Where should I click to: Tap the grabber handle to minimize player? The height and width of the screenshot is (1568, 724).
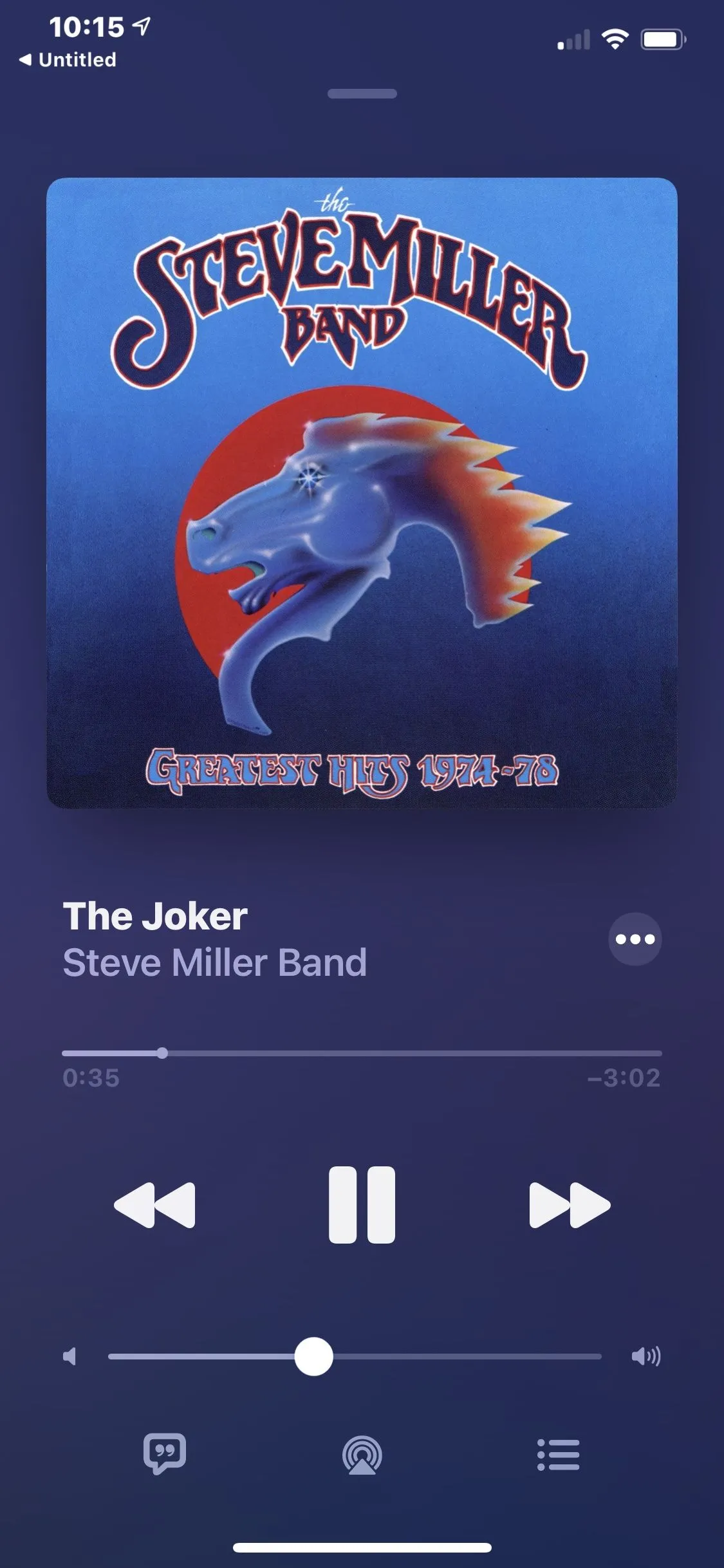pos(362,94)
